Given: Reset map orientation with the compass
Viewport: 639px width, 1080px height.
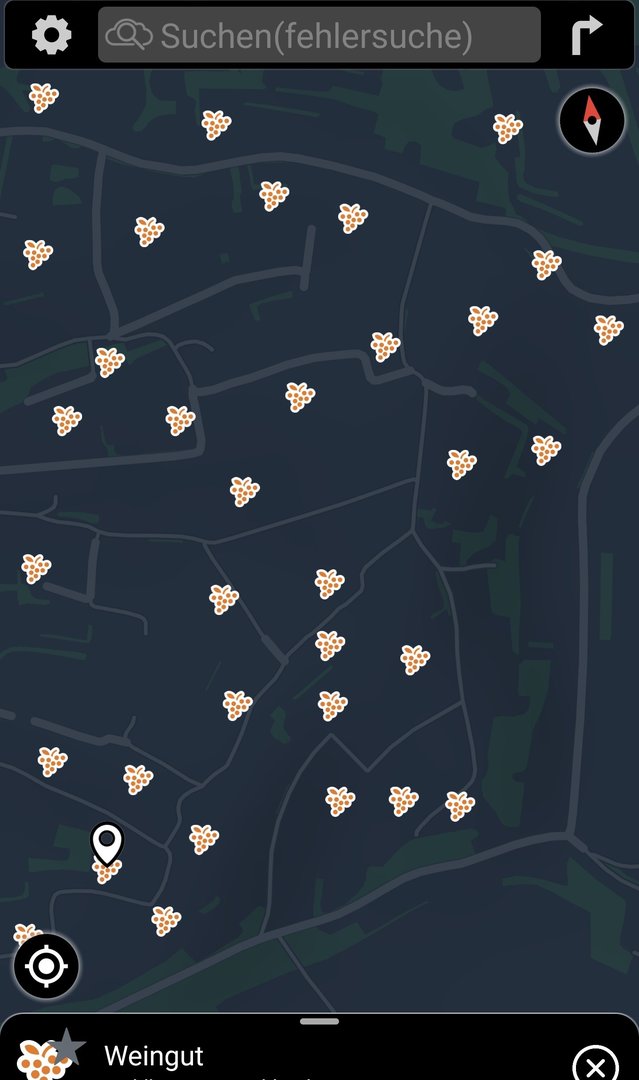Looking at the screenshot, I should tap(592, 120).
